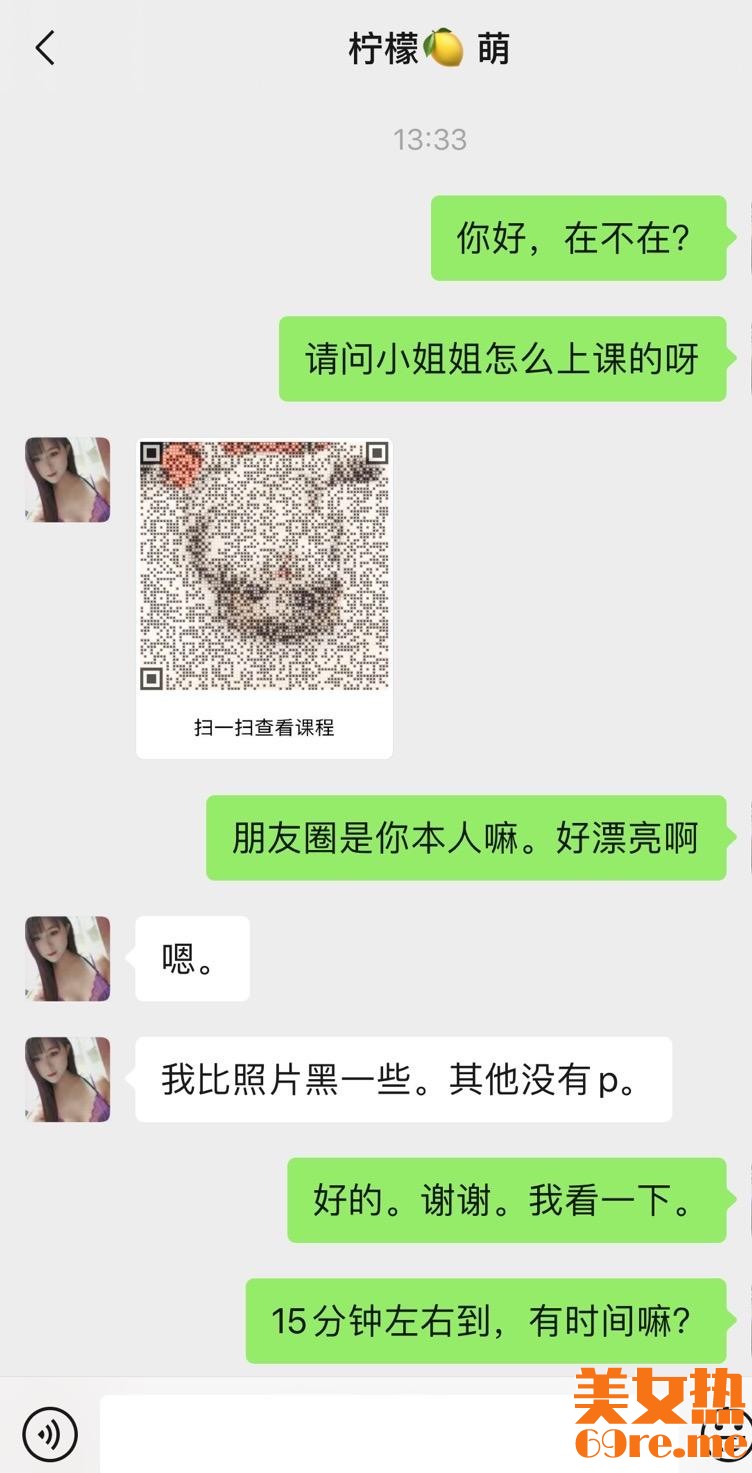Go back from the 柠檬萌 chat
Screen dimensions: 752x1473
[45, 48]
